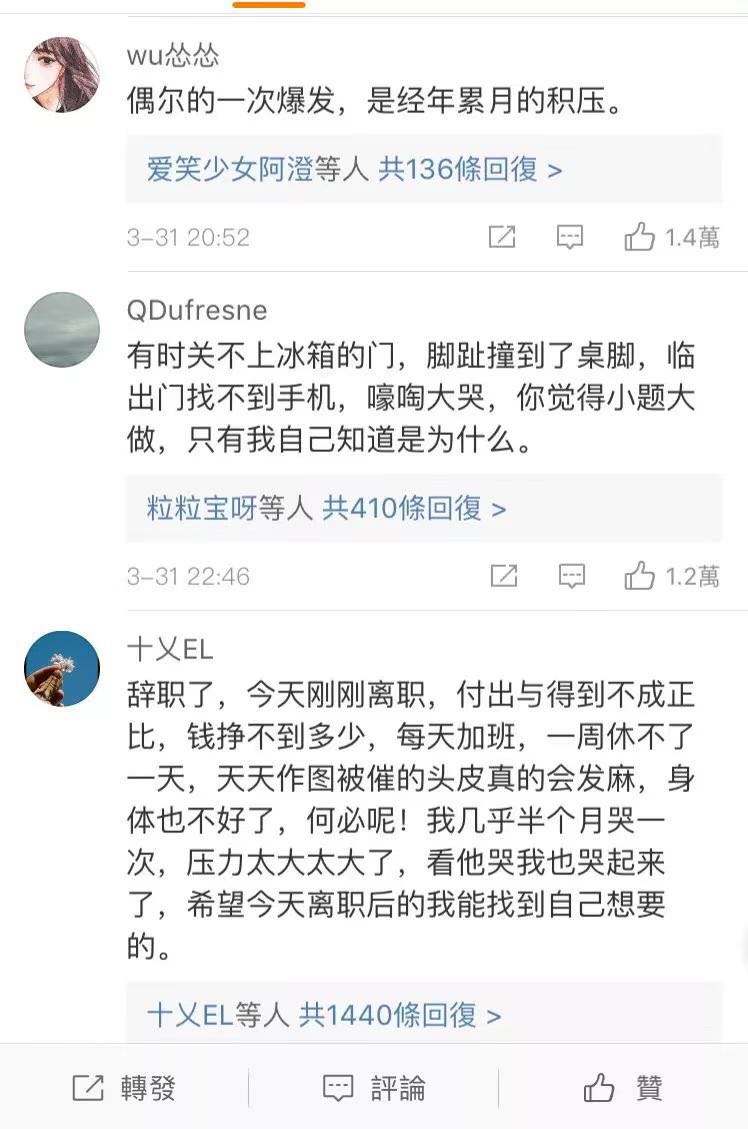This screenshot has height=1129, width=748.
Task: Open wu怂怂's profile avatar
Action: pos(62,76)
